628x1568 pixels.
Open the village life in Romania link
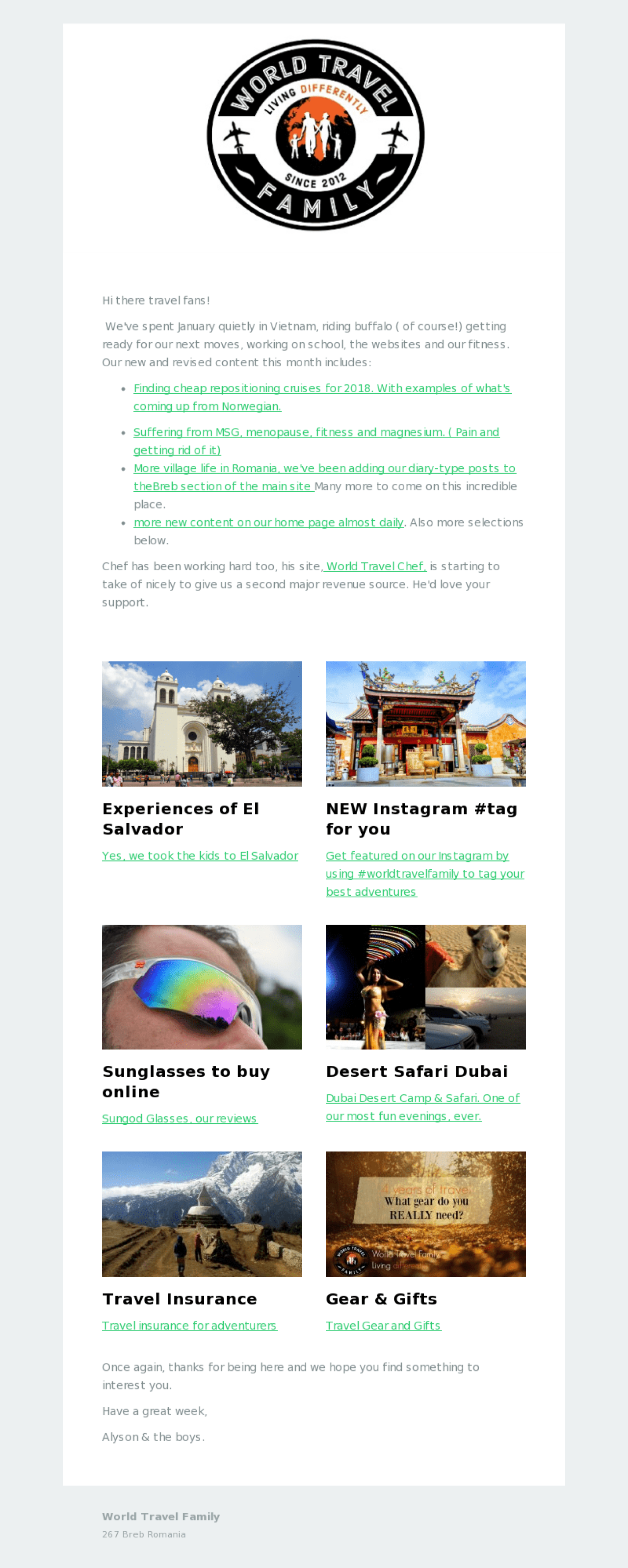tap(324, 468)
